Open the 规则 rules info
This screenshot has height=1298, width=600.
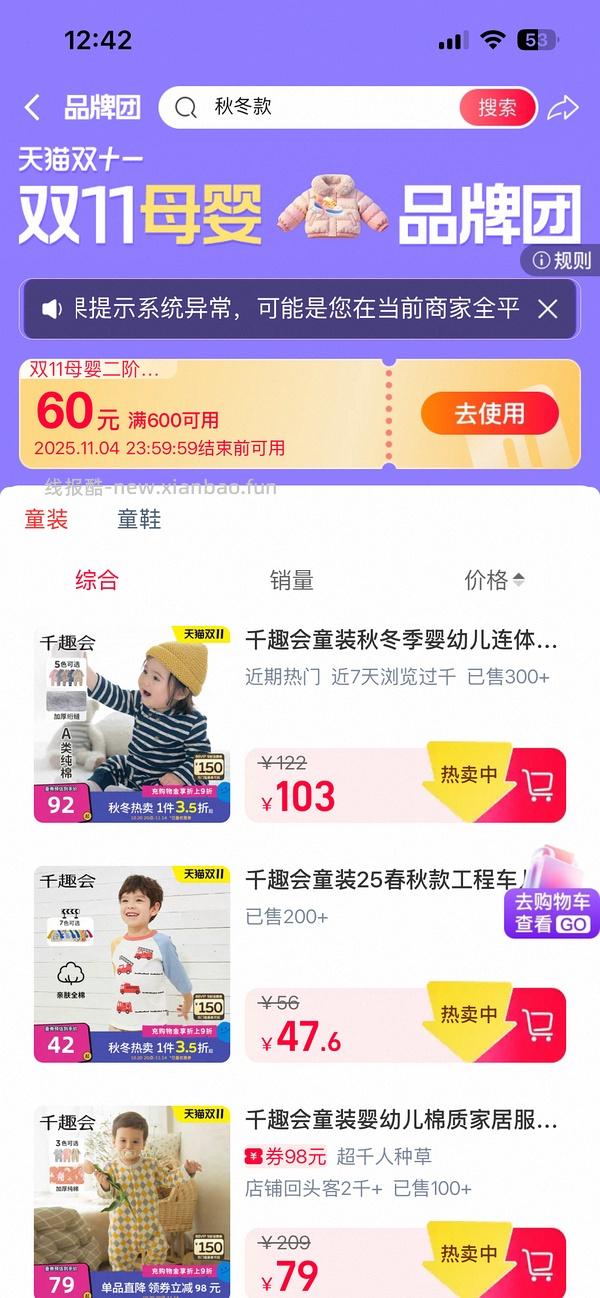561,261
